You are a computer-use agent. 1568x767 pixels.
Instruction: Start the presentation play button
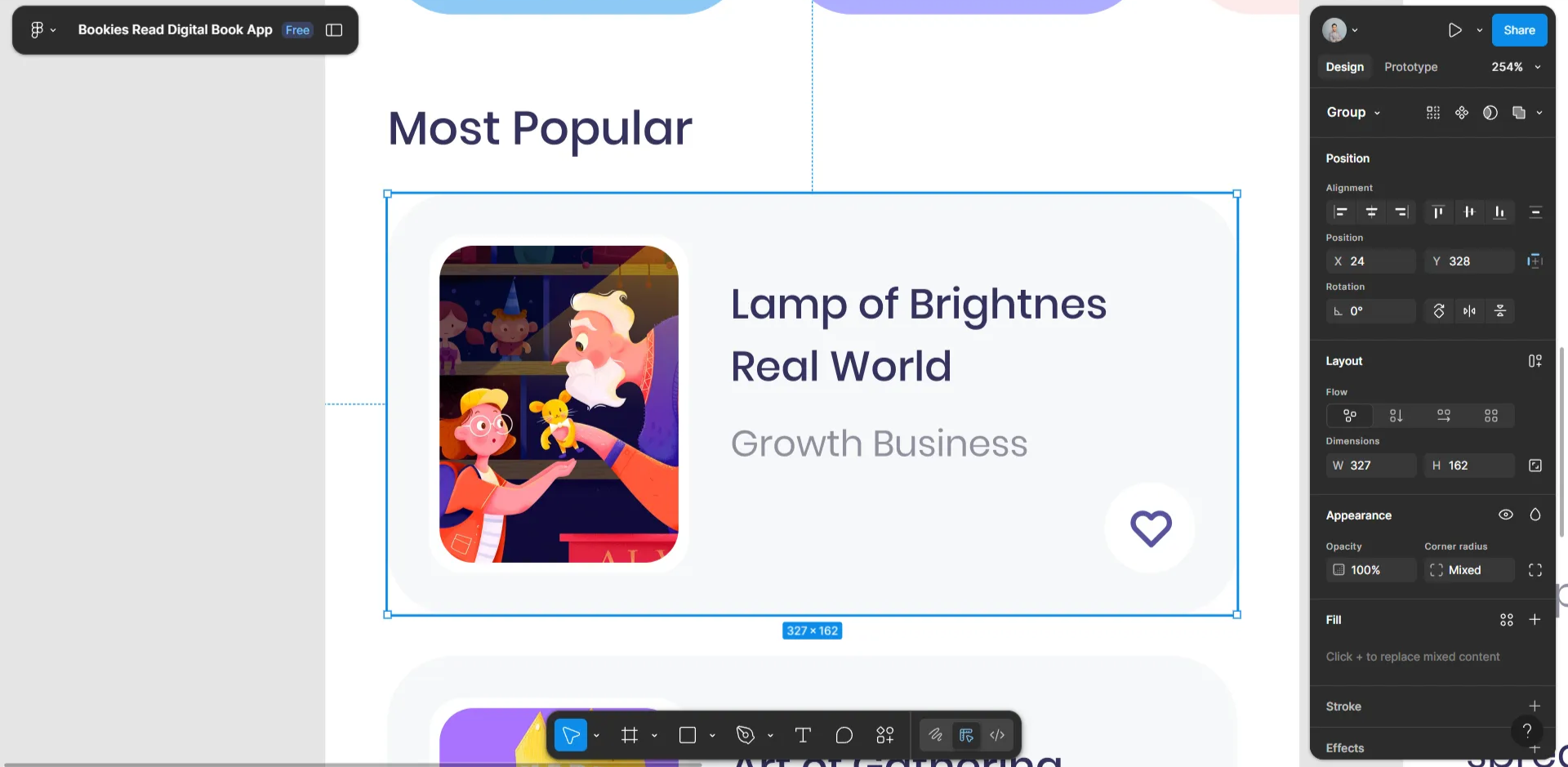coord(1454,30)
